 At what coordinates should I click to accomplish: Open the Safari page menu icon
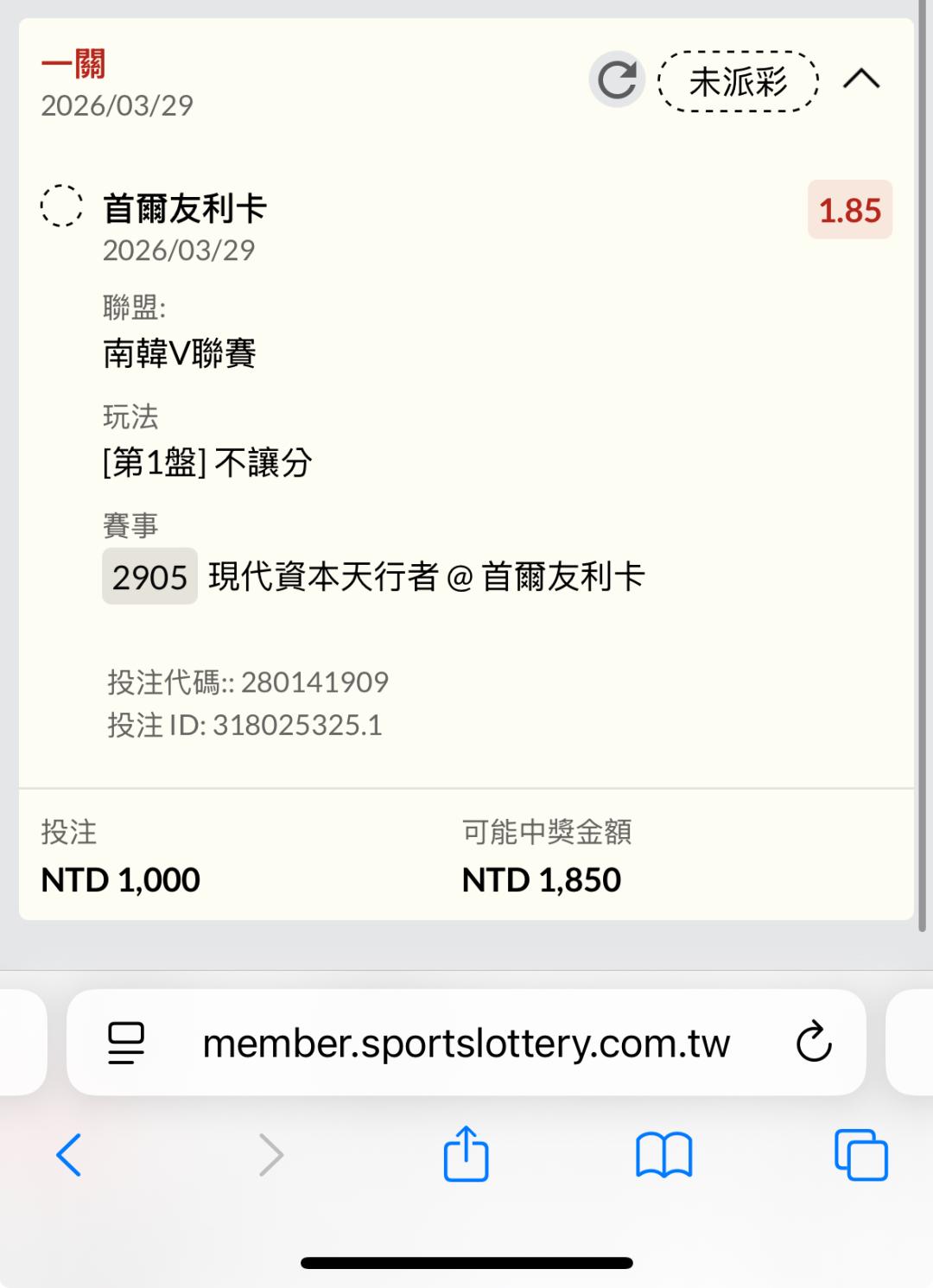tap(126, 1043)
